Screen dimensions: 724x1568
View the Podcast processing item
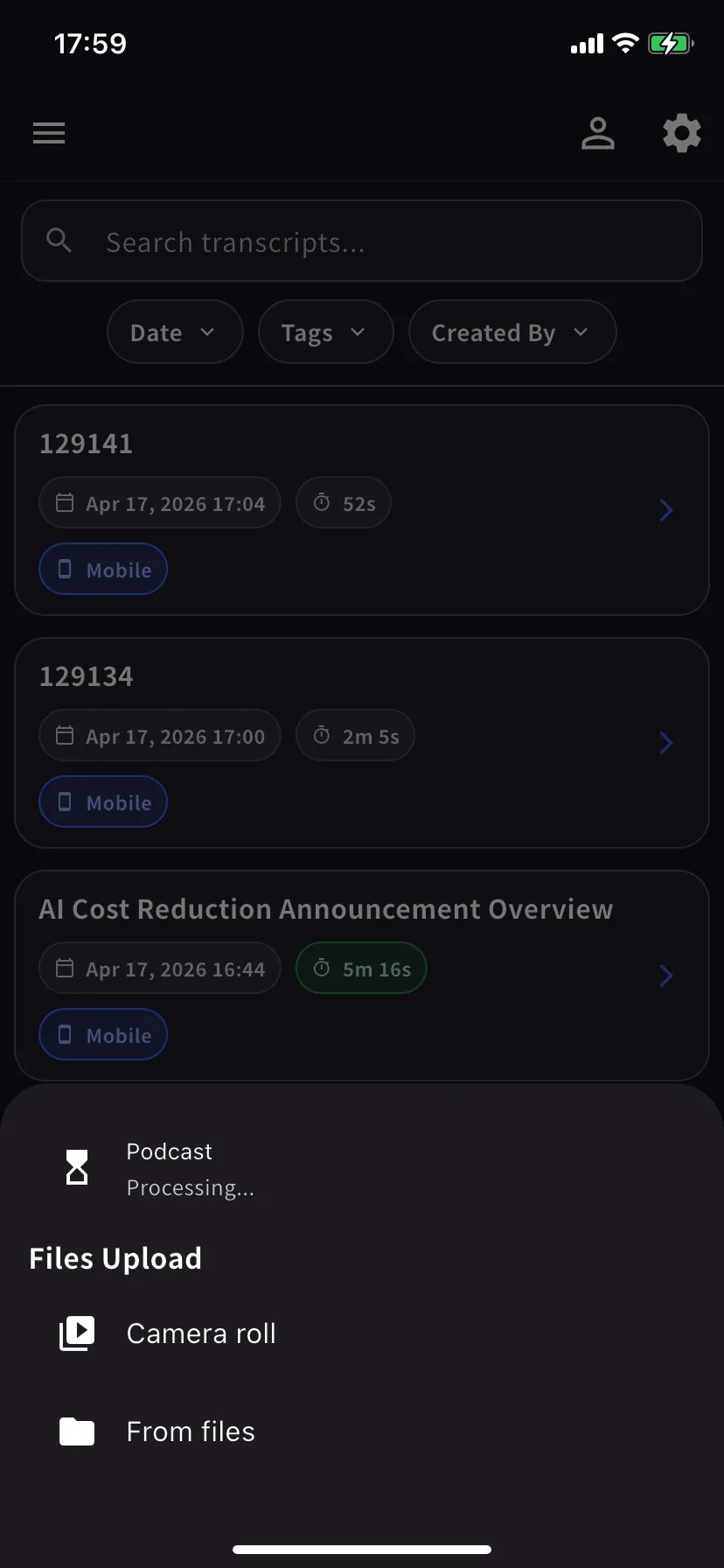click(191, 1169)
